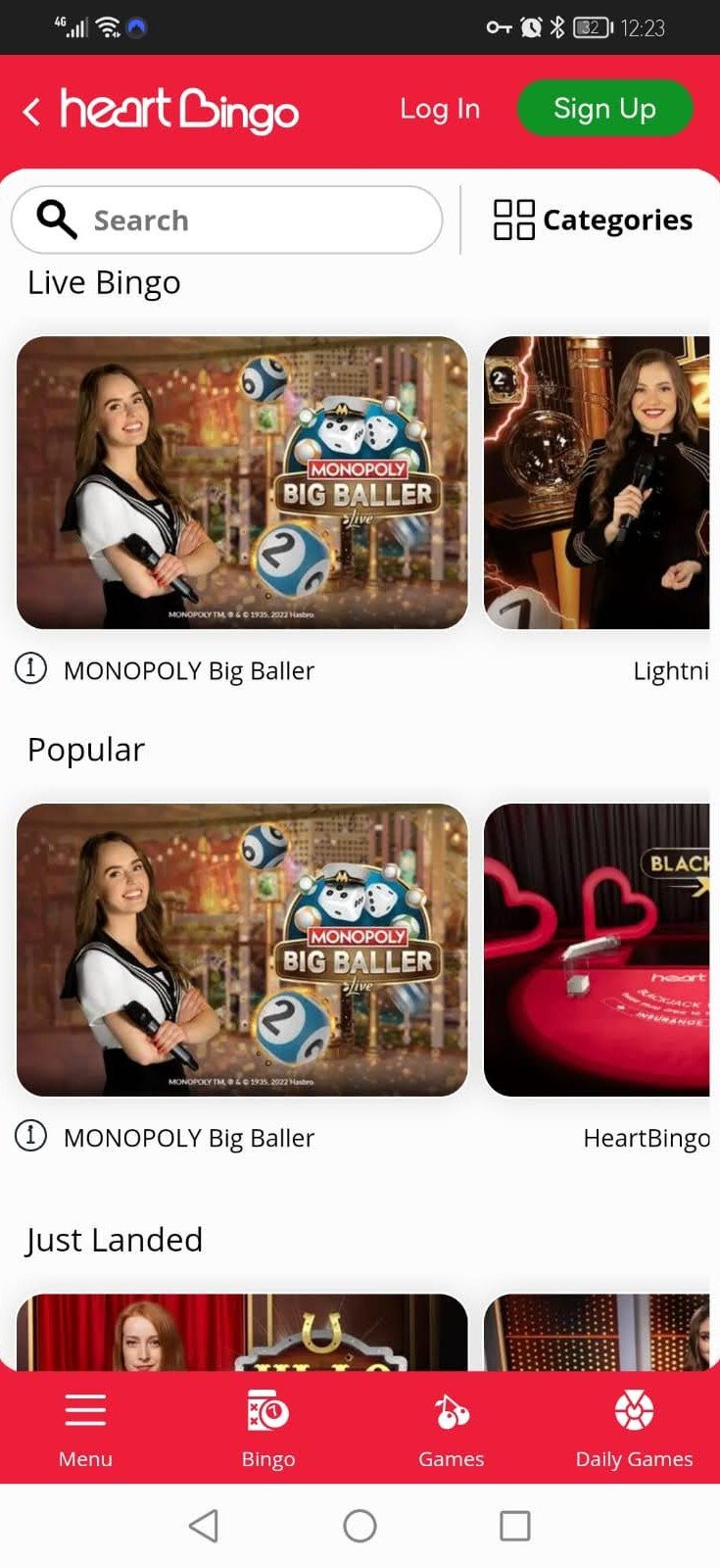Tap the info icon in the Popular section
720x1568 pixels.
point(31,1137)
